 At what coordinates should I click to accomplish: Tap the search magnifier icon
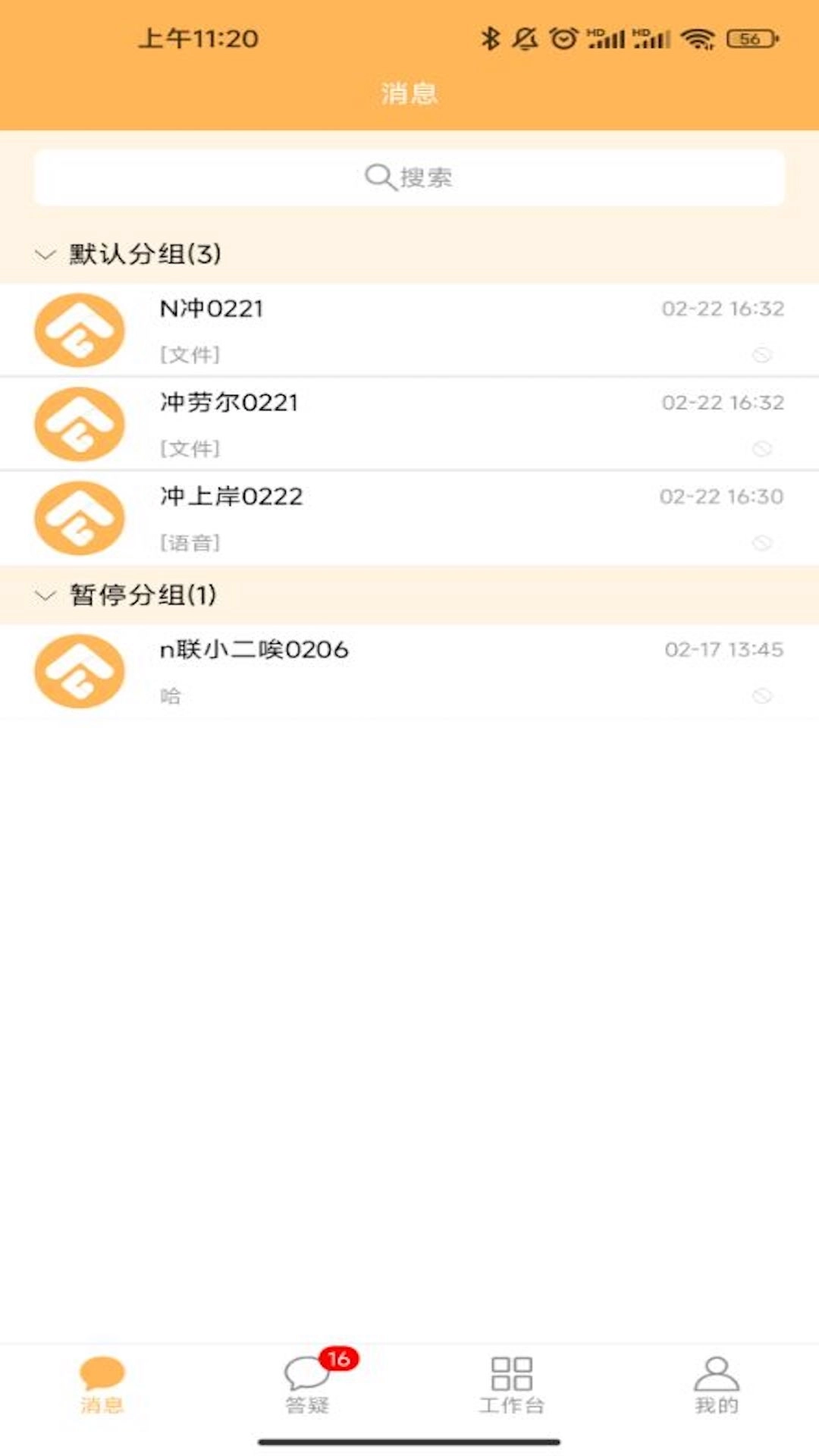coord(378,177)
